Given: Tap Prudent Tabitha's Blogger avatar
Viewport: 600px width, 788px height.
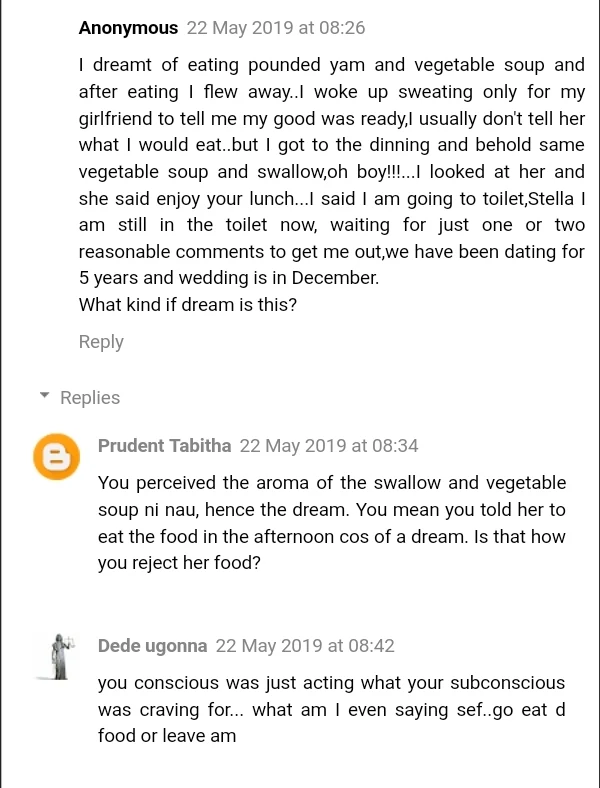Looking at the screenshot, I should coord(57,457).
